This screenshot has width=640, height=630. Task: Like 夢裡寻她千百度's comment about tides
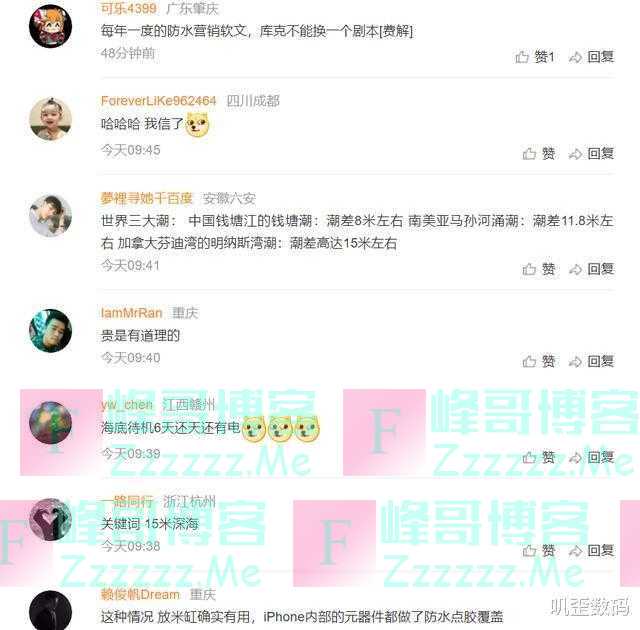[540, 269]
